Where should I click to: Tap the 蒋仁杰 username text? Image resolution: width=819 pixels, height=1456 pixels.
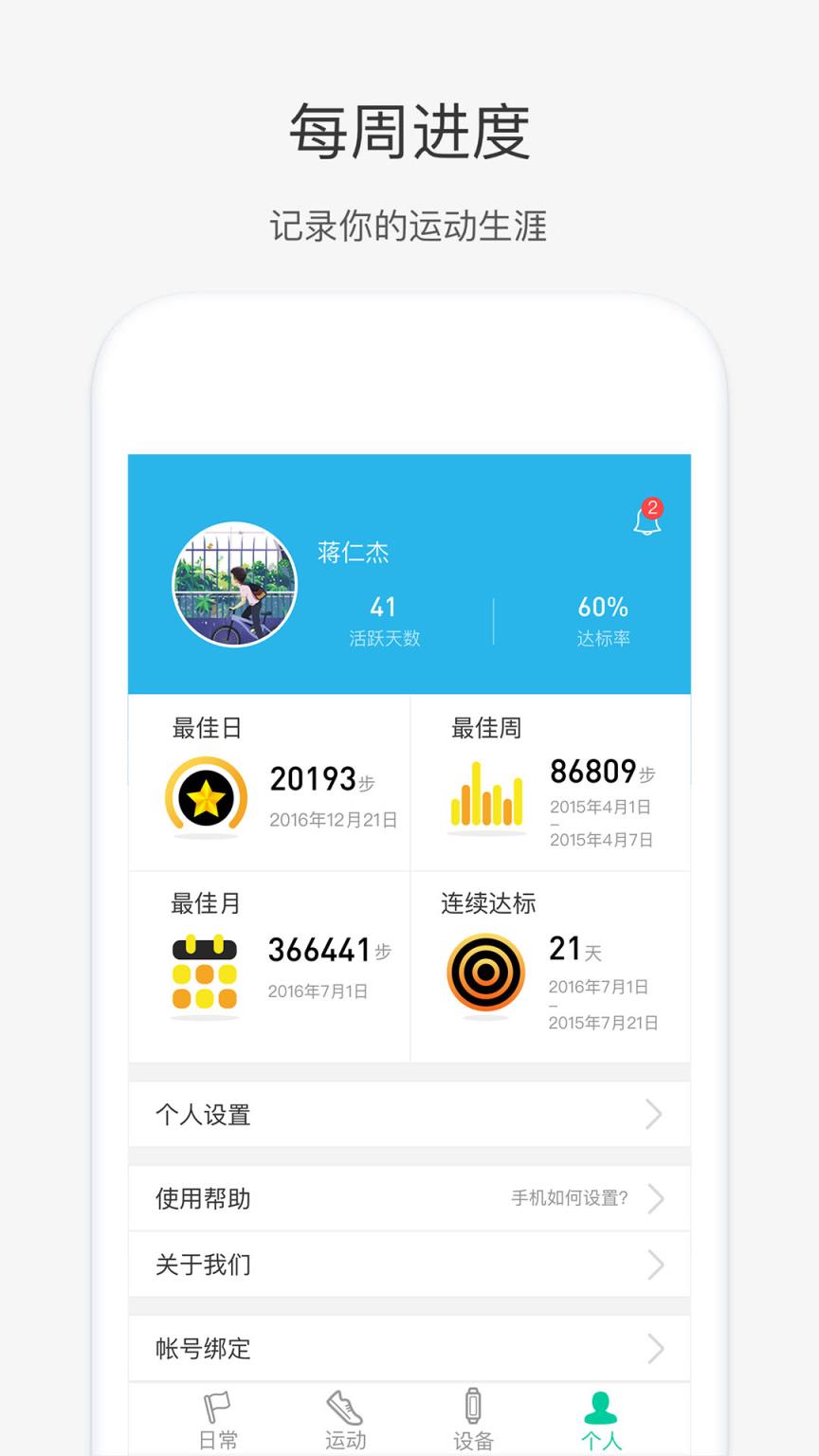pos(355,553)
